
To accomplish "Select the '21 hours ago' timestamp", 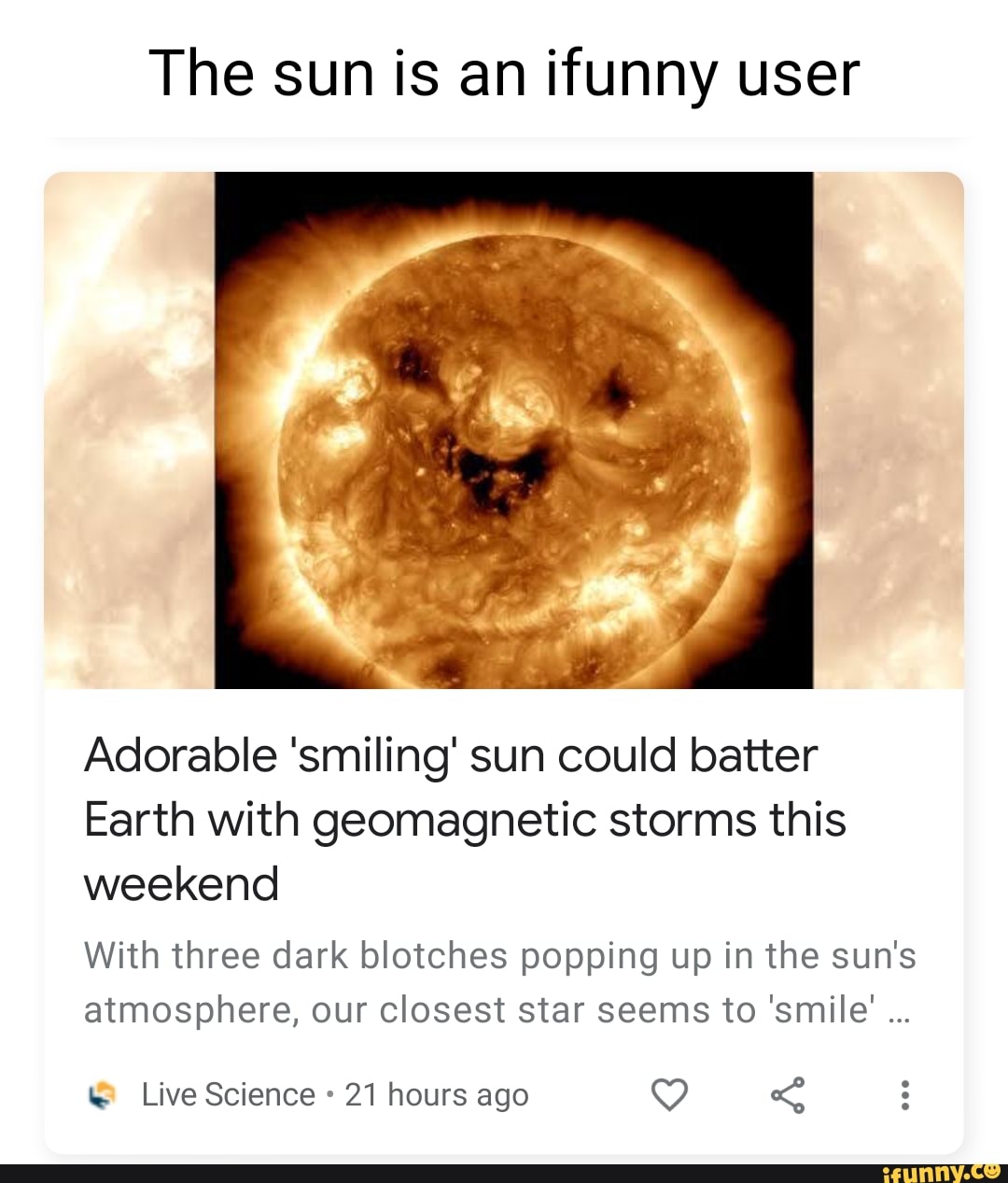I will [x=436, y=1094].
